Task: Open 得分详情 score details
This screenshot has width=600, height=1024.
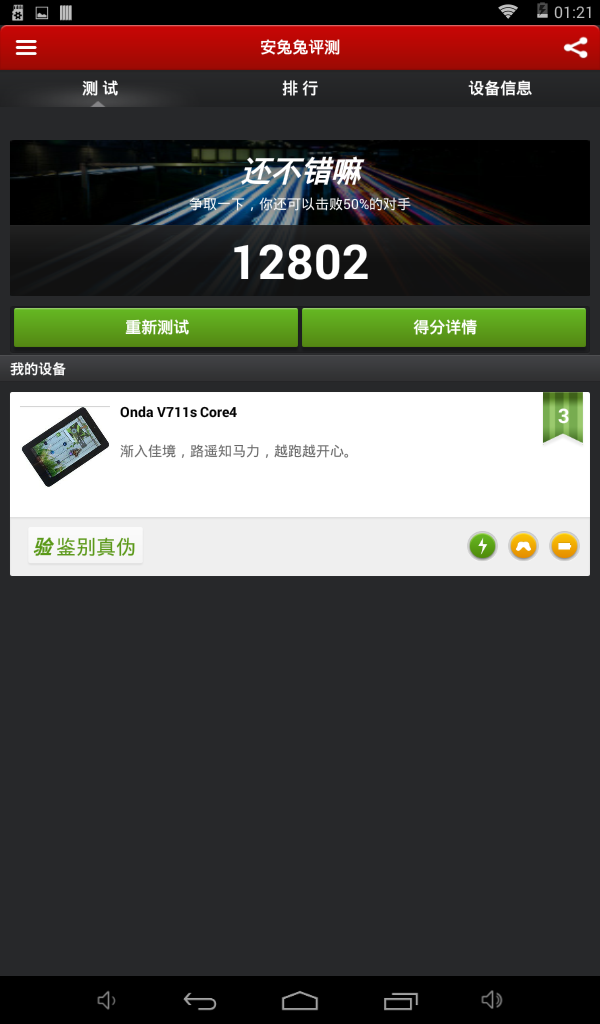Action: click(444, 327)
